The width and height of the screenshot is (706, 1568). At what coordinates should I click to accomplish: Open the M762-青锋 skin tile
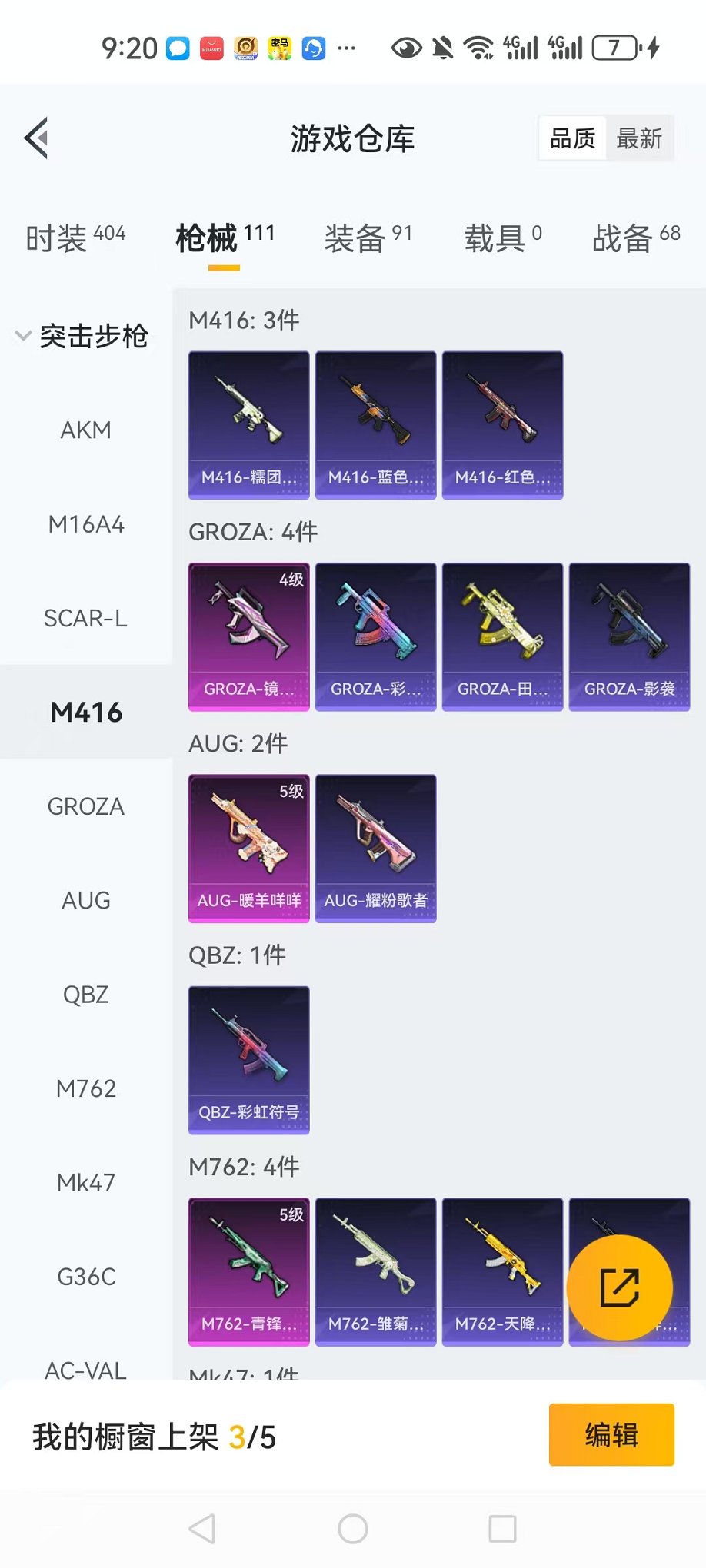click(x=248, y=1271)
